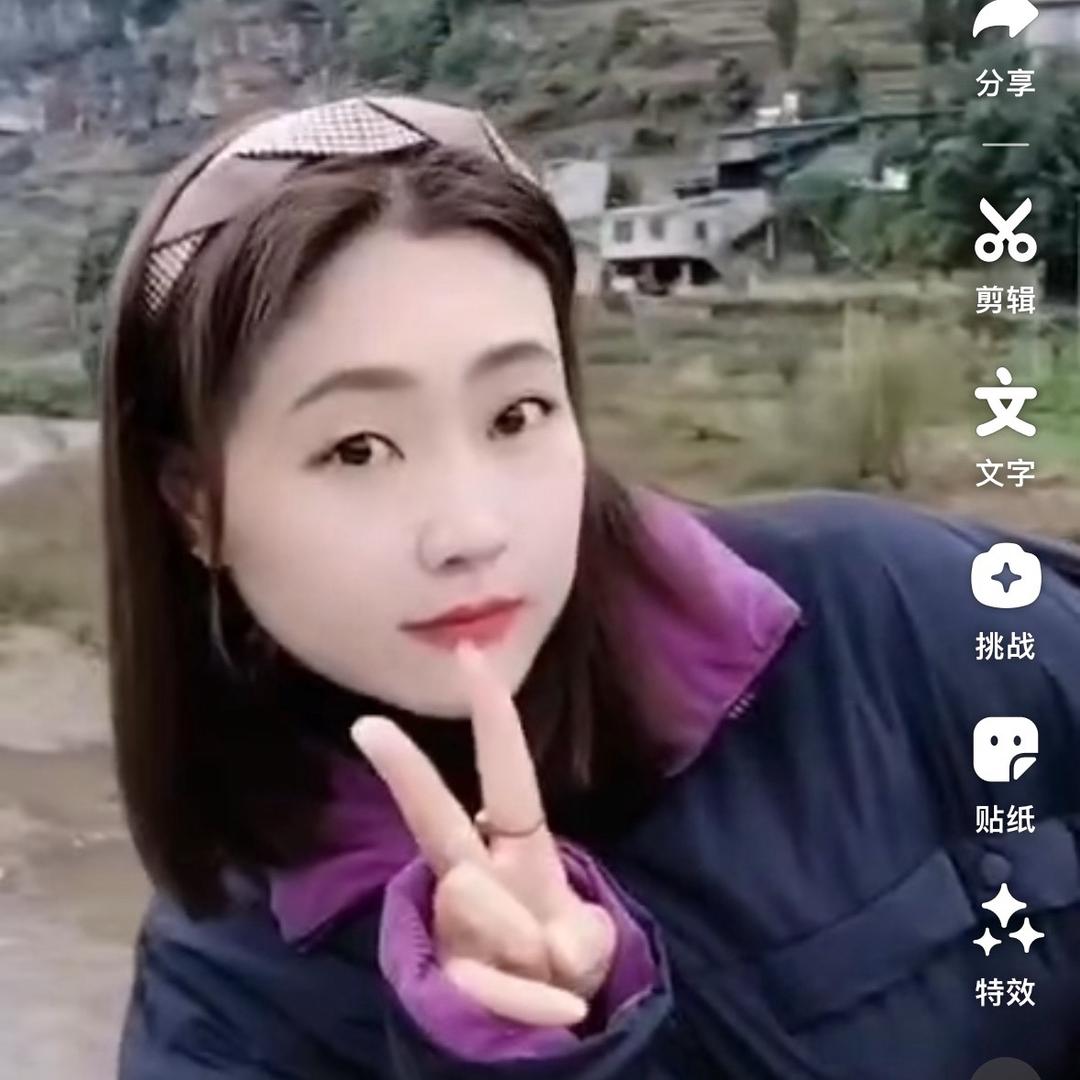Choose the 贴纸 sticker tool
Image resolution: width=1080 pixels, height=1080 pixels.
pyautogui.click(x=1006, y=749)
